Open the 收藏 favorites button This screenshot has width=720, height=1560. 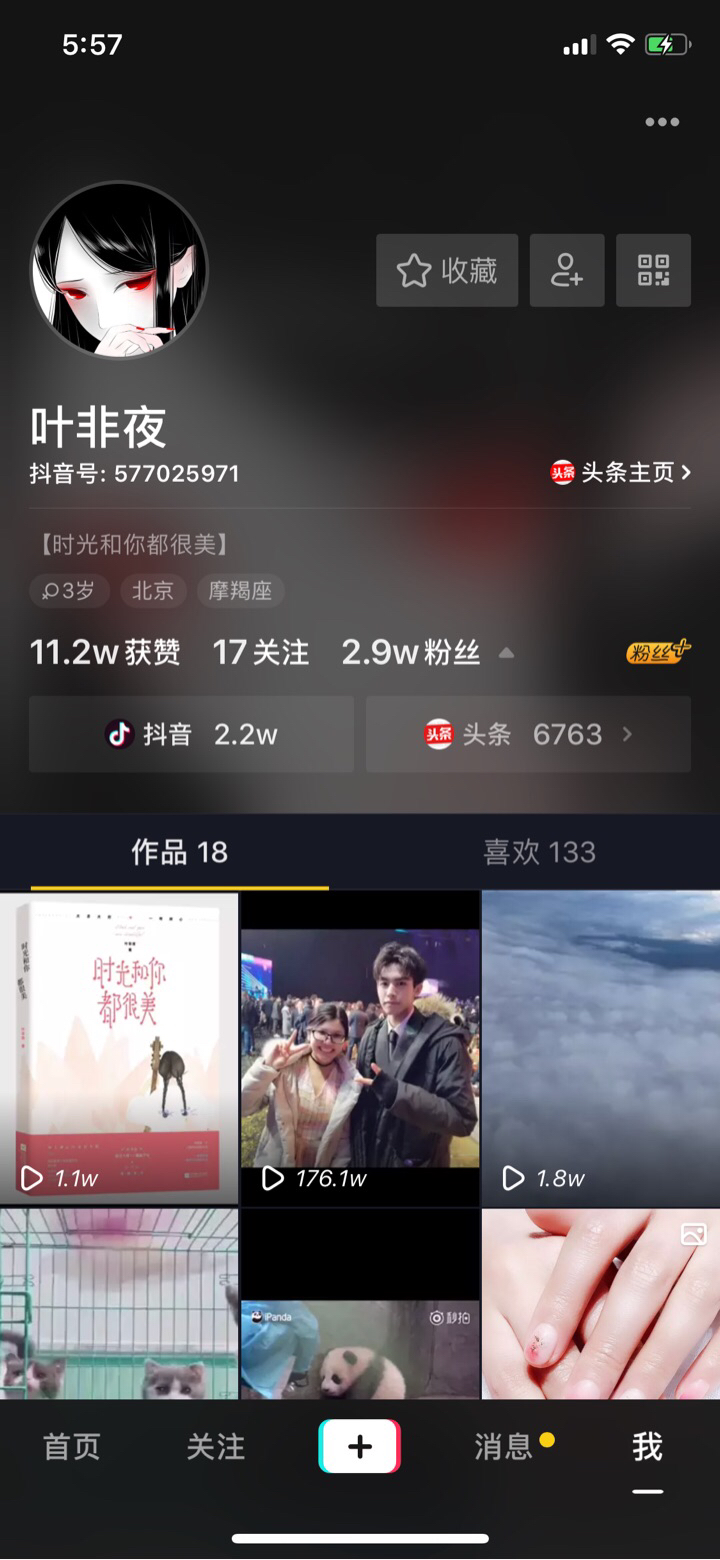coord(447,270)
